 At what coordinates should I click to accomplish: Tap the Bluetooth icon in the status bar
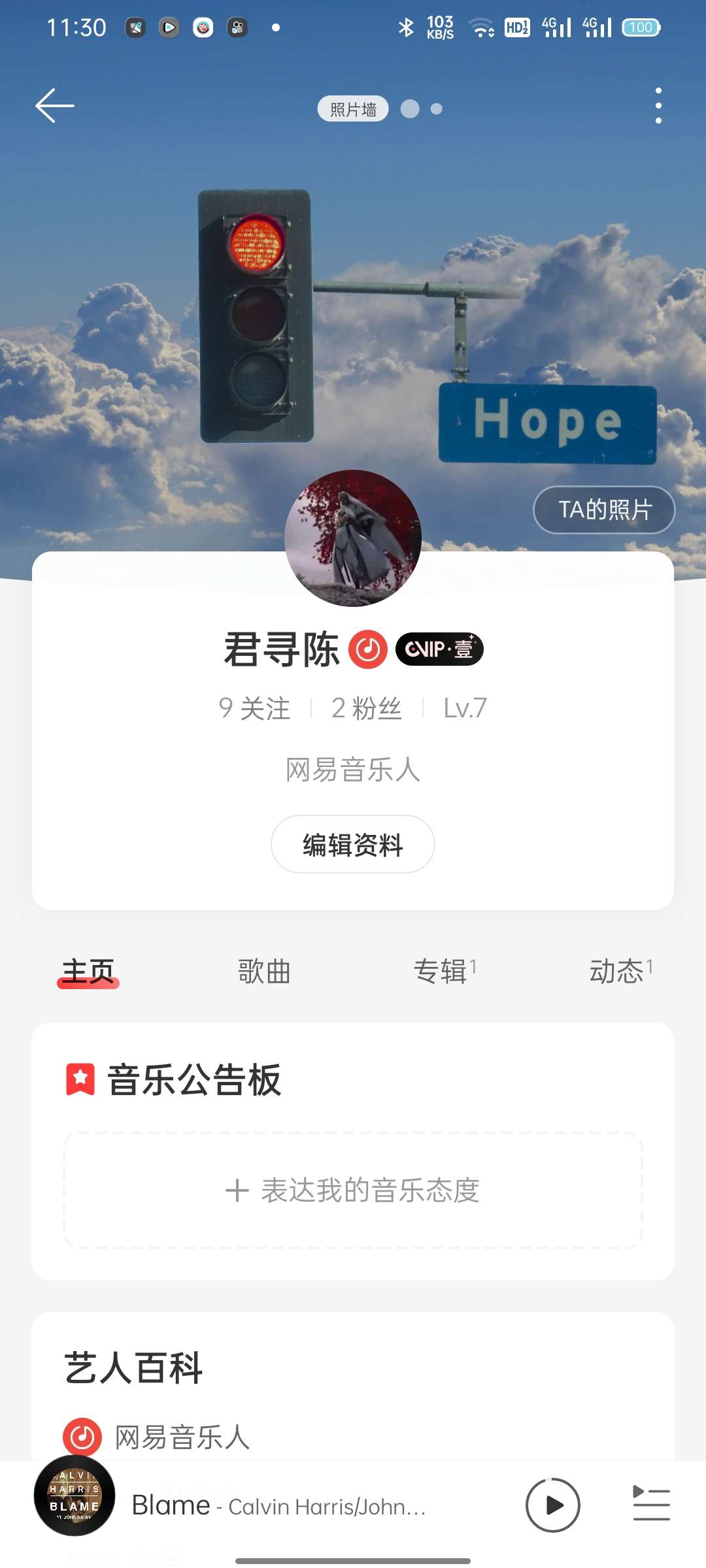coord(407,26)
